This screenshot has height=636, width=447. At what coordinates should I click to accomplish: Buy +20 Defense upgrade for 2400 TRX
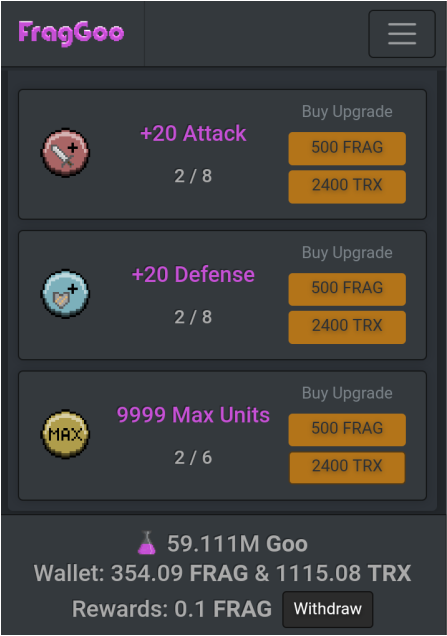(x=347, y=327)
